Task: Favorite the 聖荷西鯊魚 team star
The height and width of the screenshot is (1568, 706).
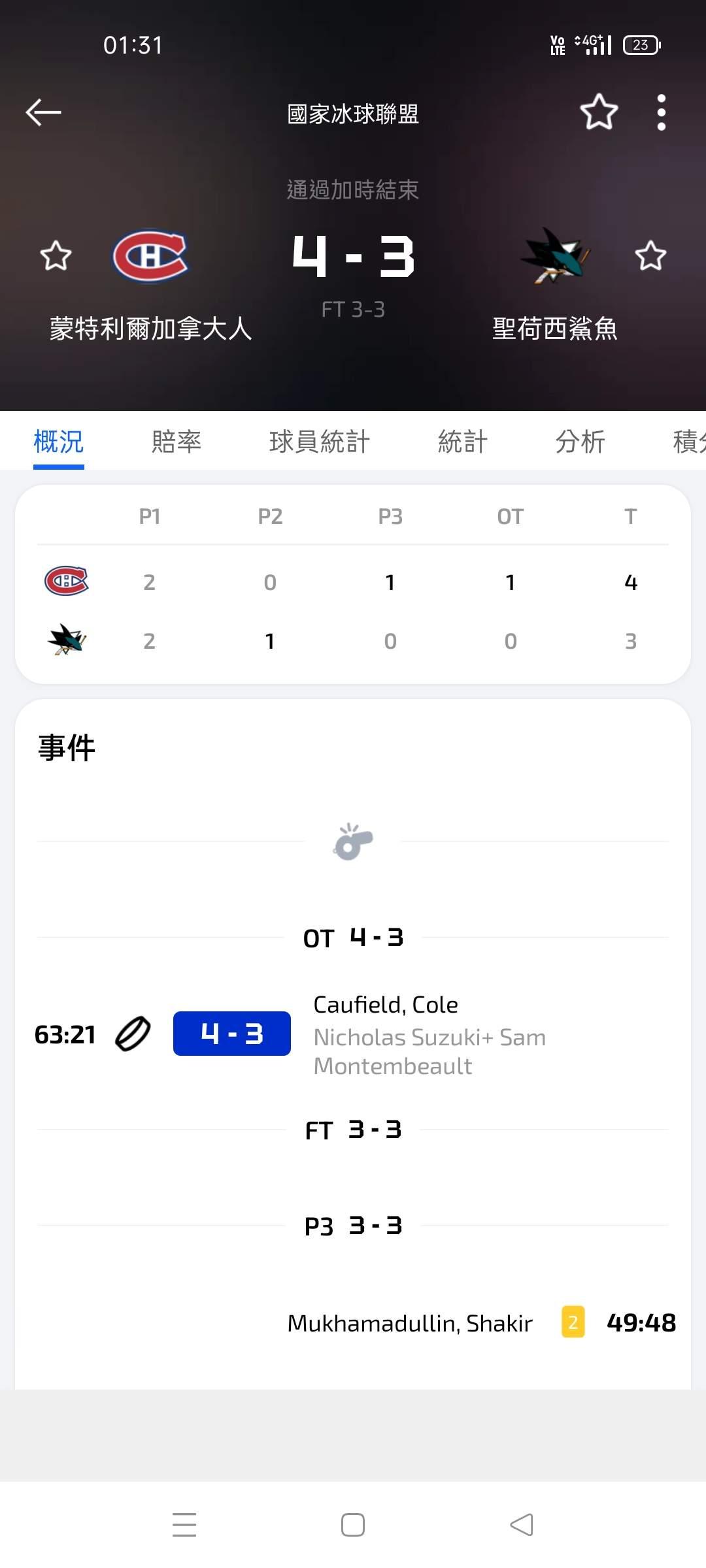Action: tap(650, 255)
